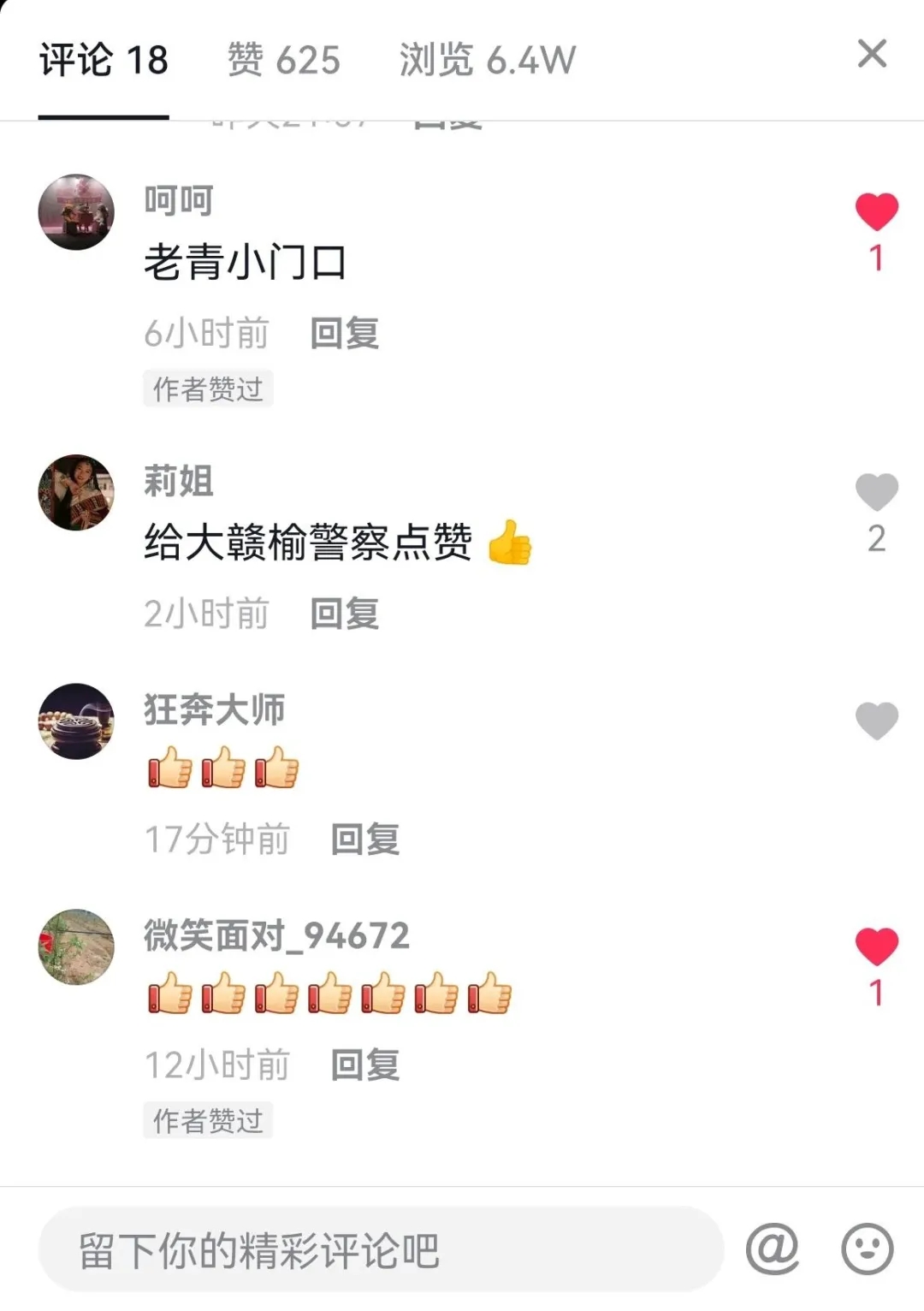Open 狂奔大师's profile avatar

pyautogui.click(x=76, y=721)
